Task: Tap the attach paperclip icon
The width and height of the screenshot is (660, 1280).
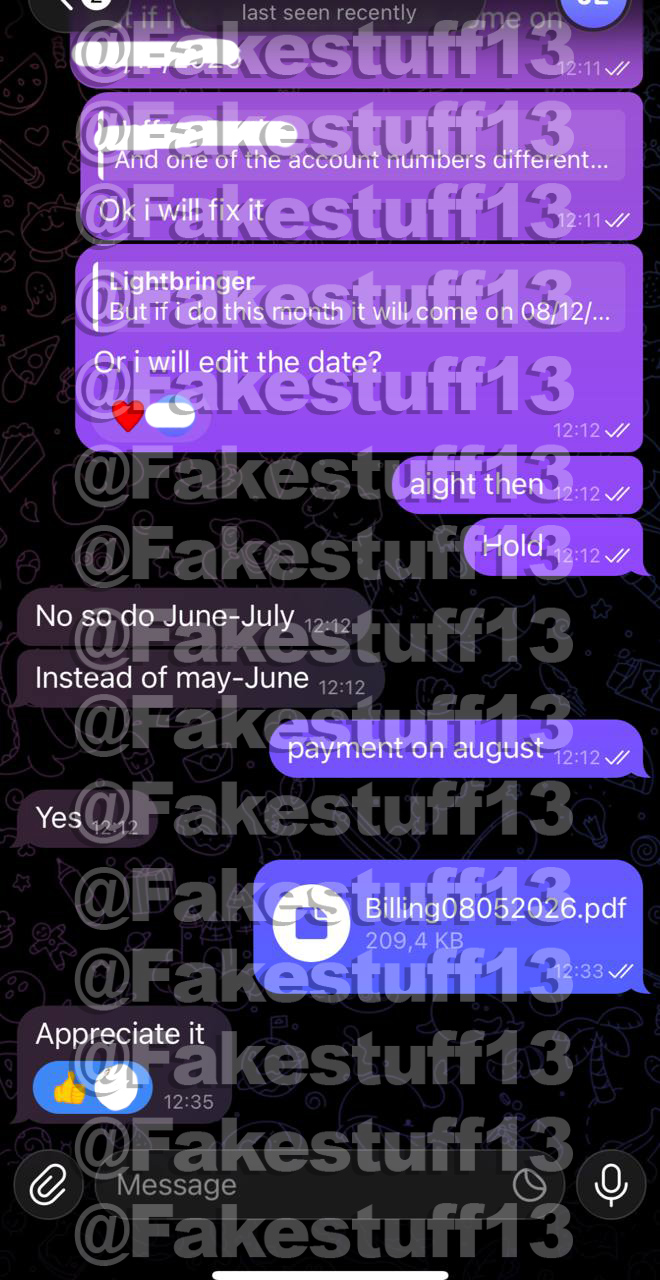Action: coord(47,1185)
